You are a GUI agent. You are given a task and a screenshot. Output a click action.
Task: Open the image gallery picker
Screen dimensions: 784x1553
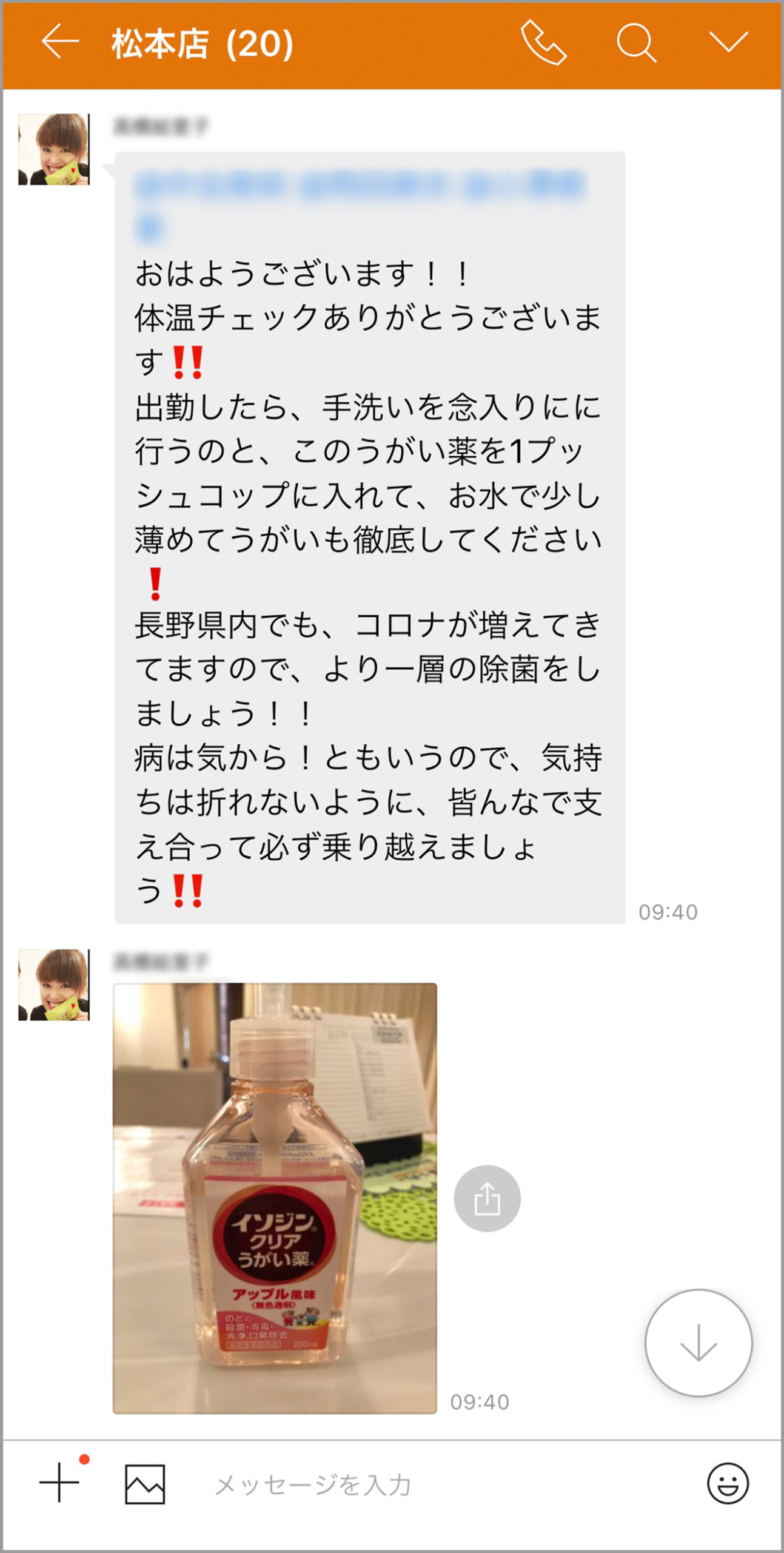[x=145, y=1484]
